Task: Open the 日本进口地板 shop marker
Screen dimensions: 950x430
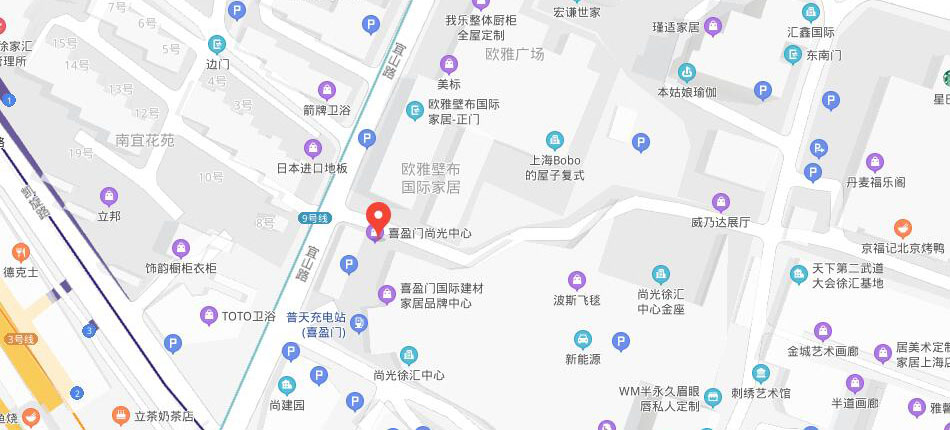Action: pos(313,148)
